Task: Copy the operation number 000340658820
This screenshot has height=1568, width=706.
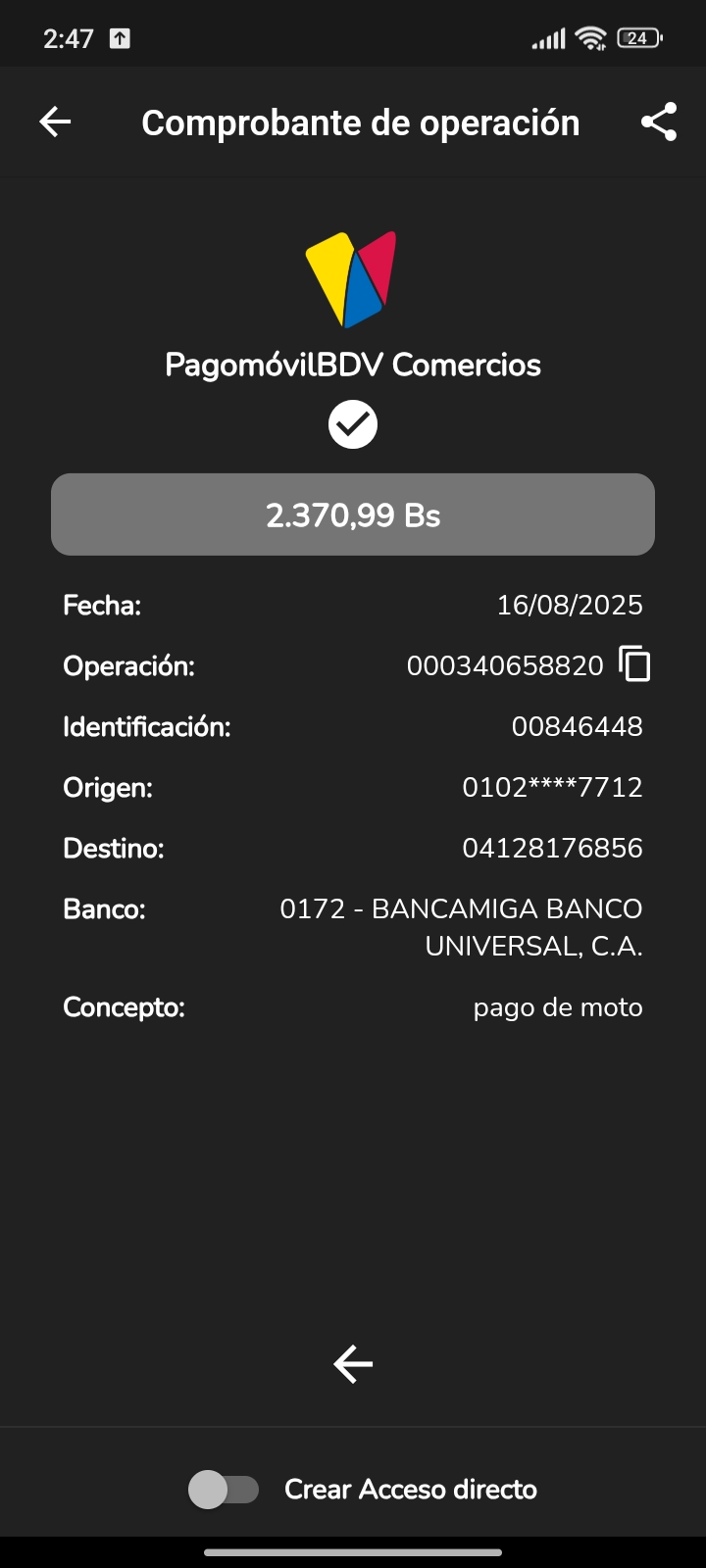Action: point(635,664)
